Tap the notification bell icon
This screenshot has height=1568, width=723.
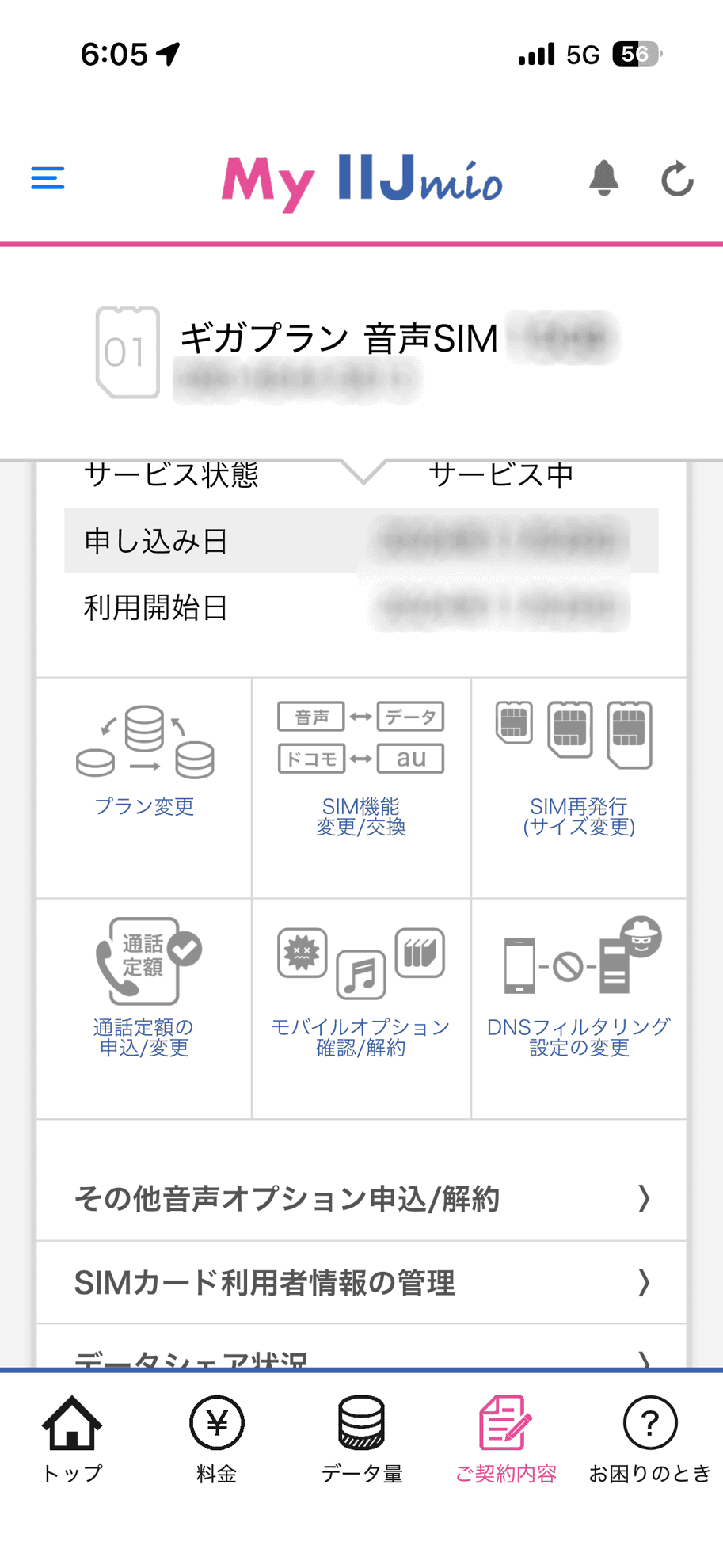click(x=603, y=181)
